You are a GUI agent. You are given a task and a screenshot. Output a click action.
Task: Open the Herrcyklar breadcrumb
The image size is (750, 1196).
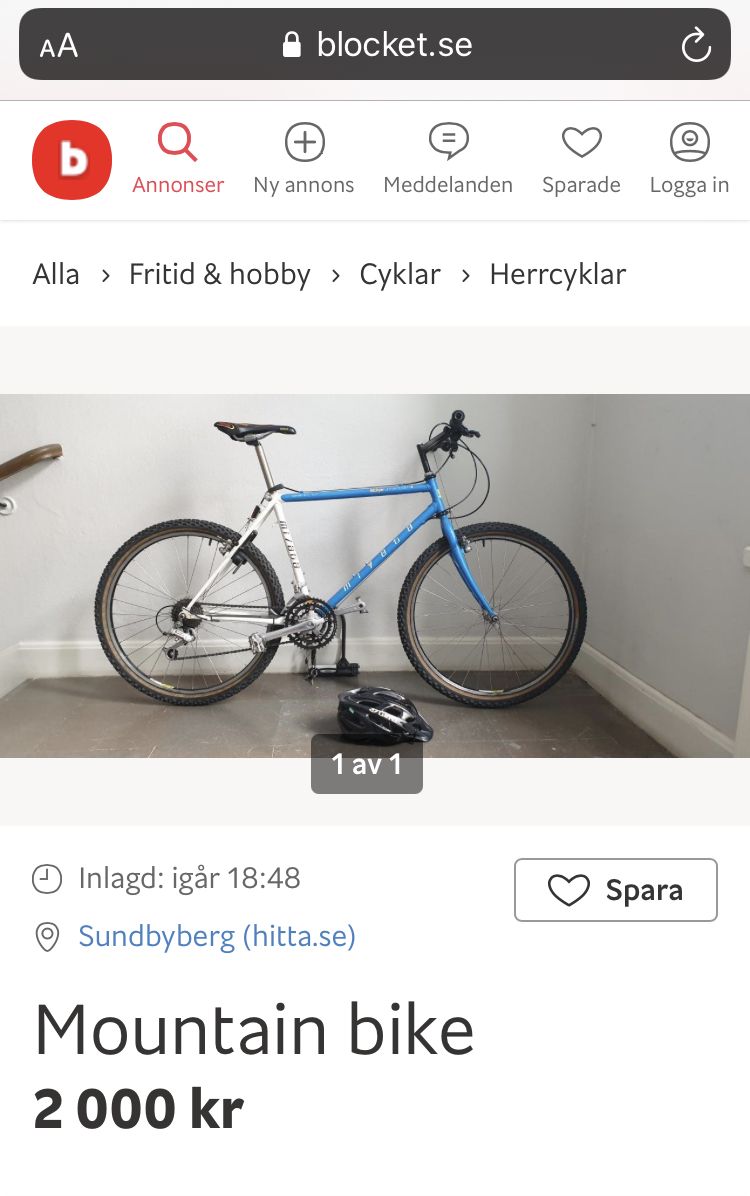[x=557, y=274]
